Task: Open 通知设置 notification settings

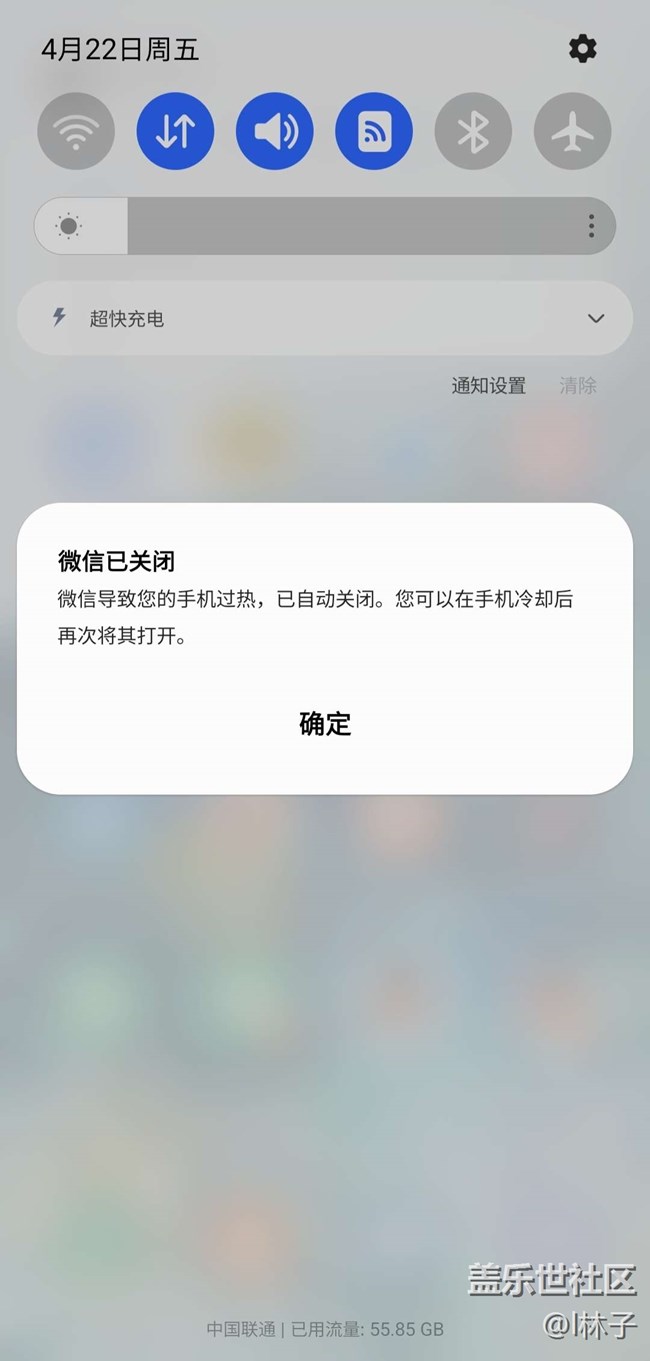Action: (488, 386)
